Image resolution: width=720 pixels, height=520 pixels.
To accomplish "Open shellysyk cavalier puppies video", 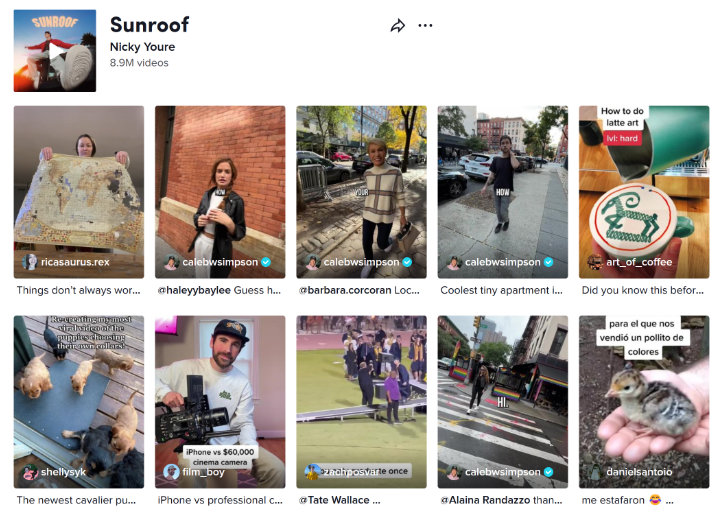I will click(x=78, y=400).
